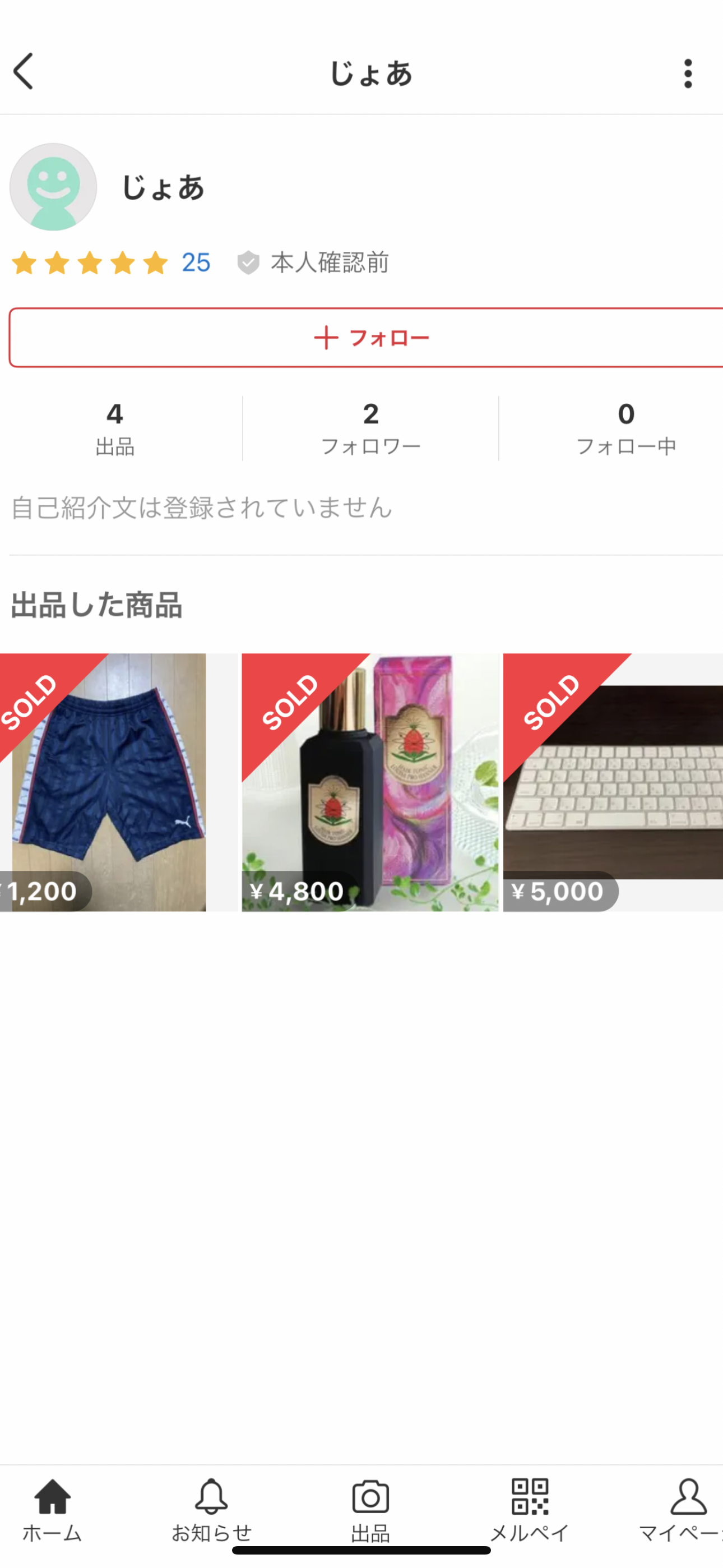Open the ¥4,800 perfume bottle item
Image resolution: width=723 pixels, height=1568 pixels.
(370, 782)
